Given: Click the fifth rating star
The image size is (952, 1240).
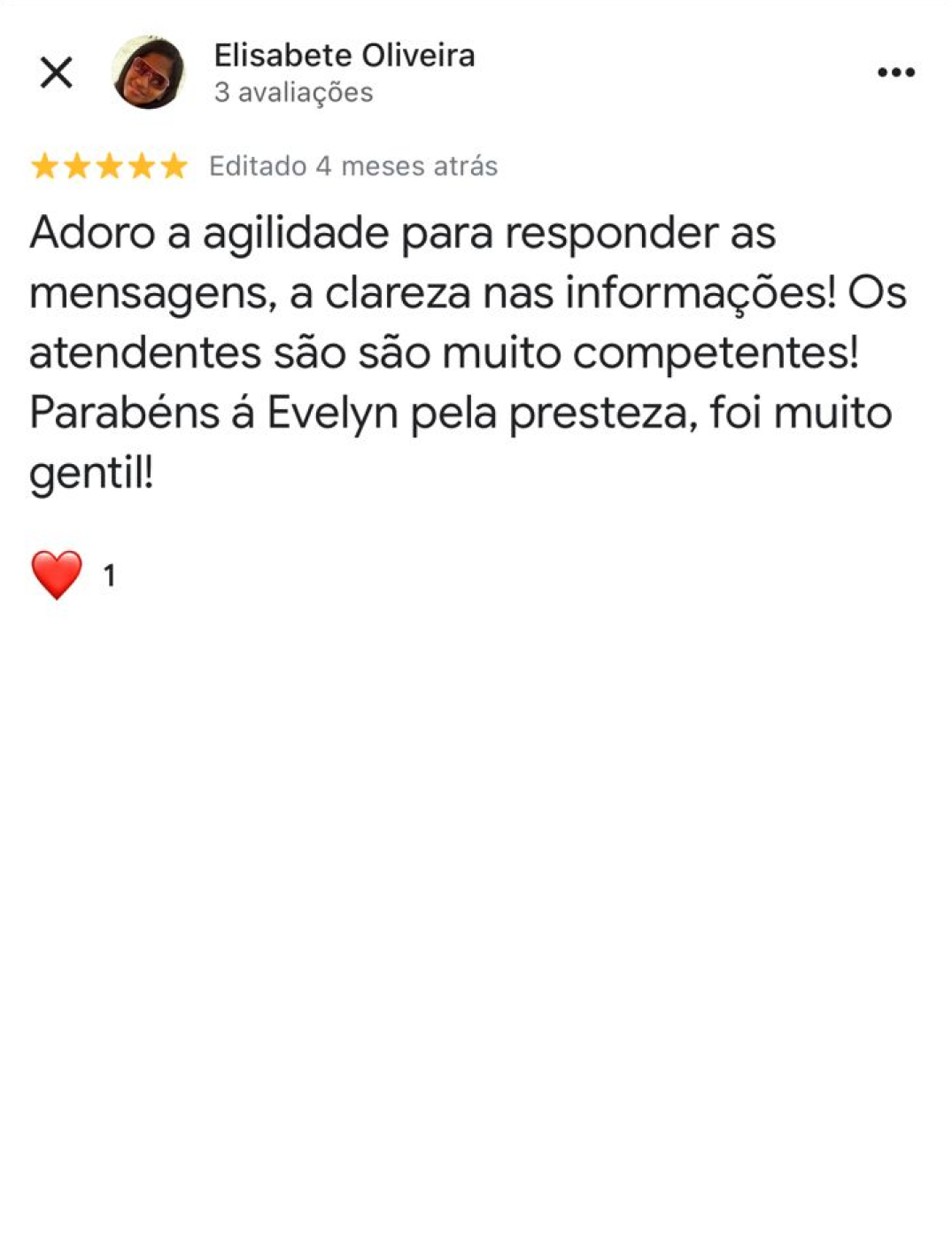Looking at the screenshot, I should pyautogui.click(x=175, y=167).
